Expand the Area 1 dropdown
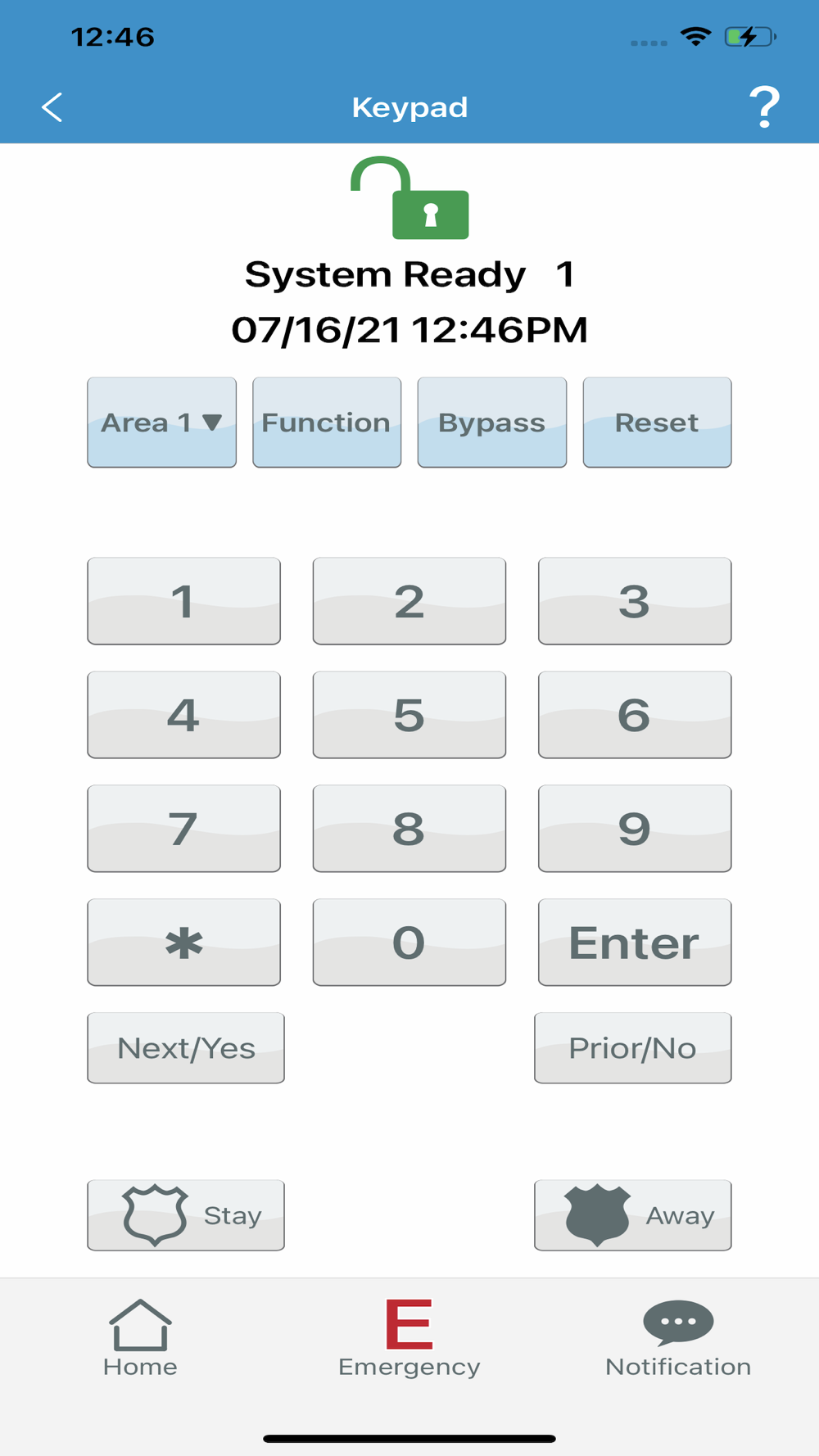This screenshot has width=819, height=1456. click(162, 423)
